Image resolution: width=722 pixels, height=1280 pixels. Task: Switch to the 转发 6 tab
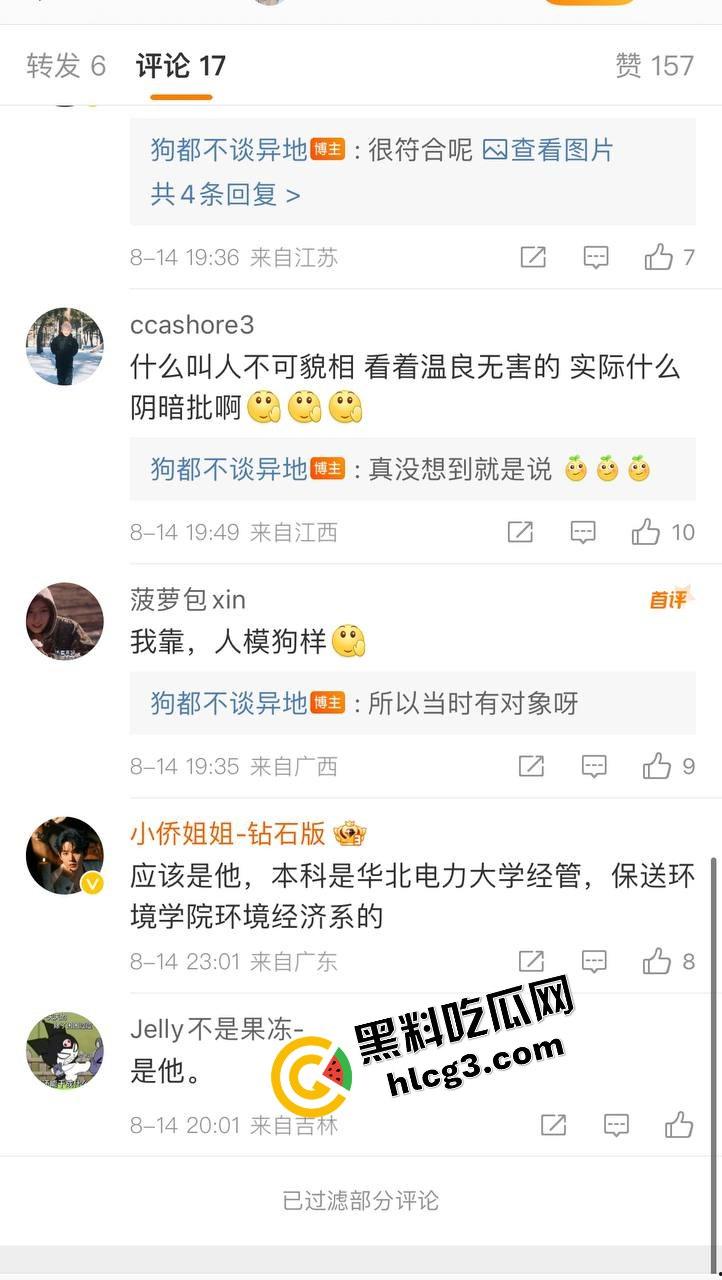pos(68,65)
